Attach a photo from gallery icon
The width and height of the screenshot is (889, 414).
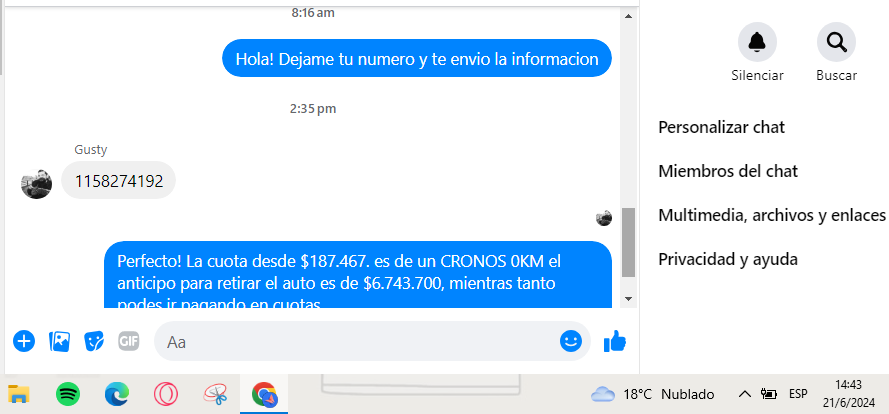[60, 341]
